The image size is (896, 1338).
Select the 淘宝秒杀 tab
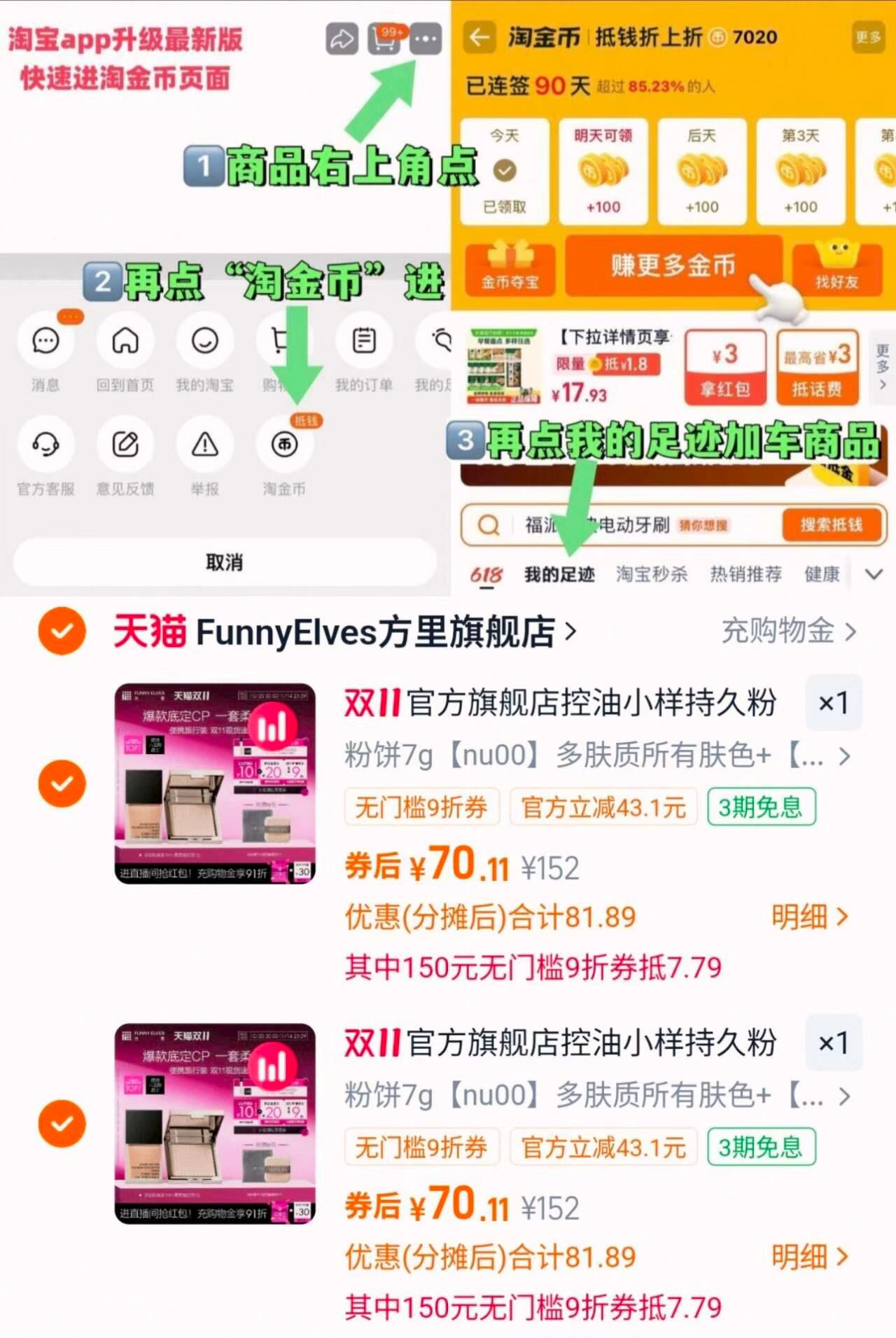652,574
